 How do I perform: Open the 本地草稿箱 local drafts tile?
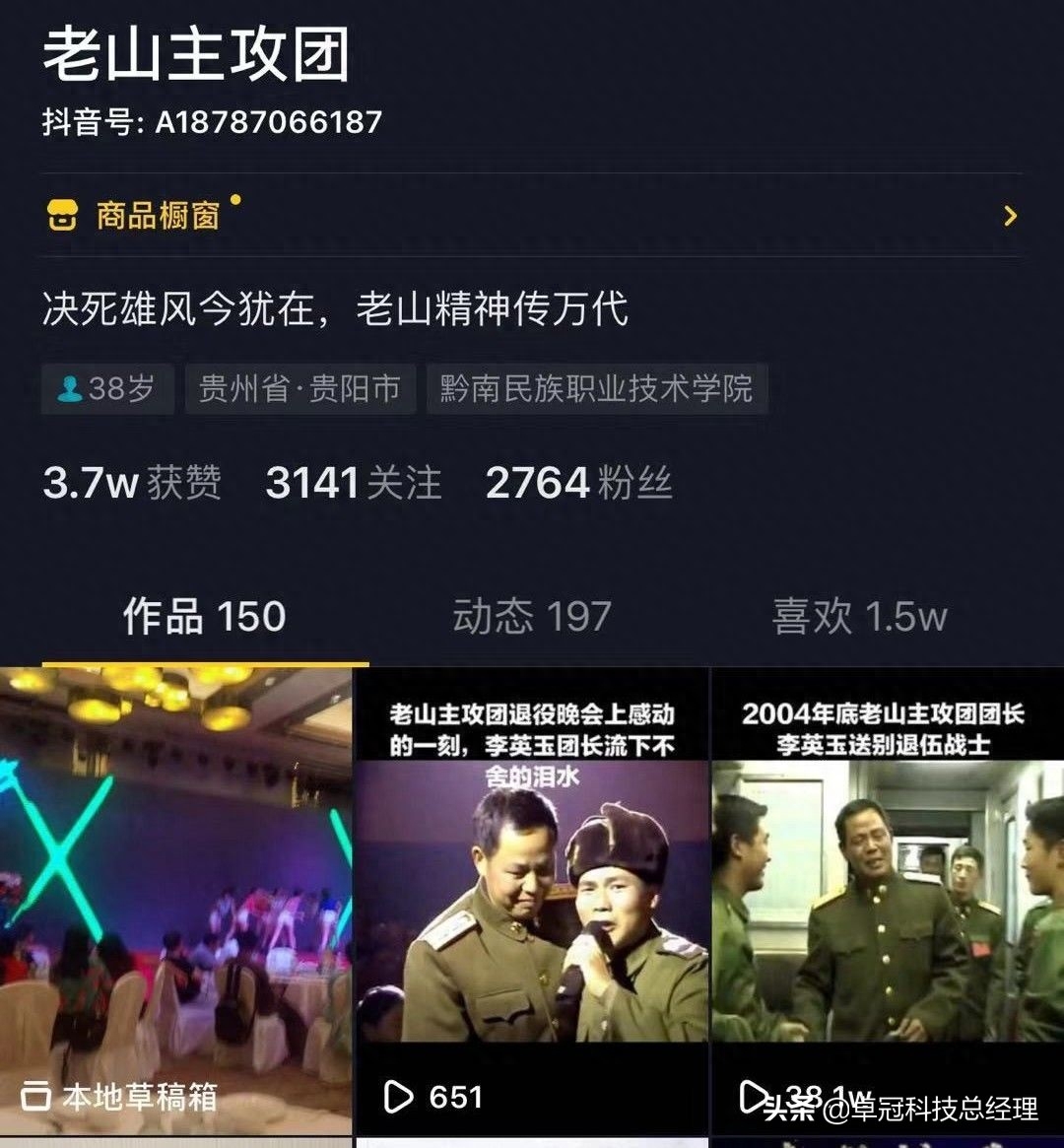tap(175, 902)
